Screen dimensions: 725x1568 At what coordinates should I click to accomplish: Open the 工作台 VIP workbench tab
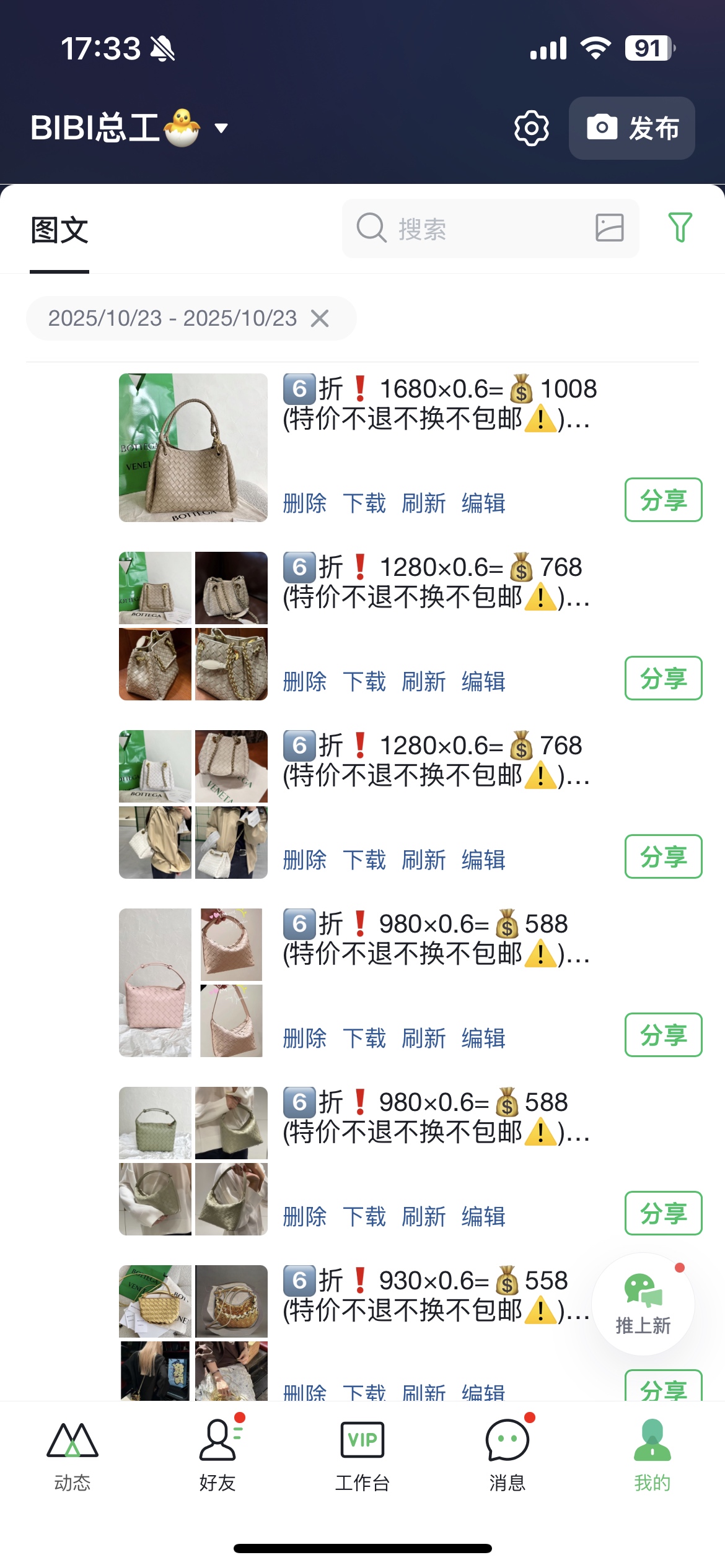click(x=362, y=1455)
